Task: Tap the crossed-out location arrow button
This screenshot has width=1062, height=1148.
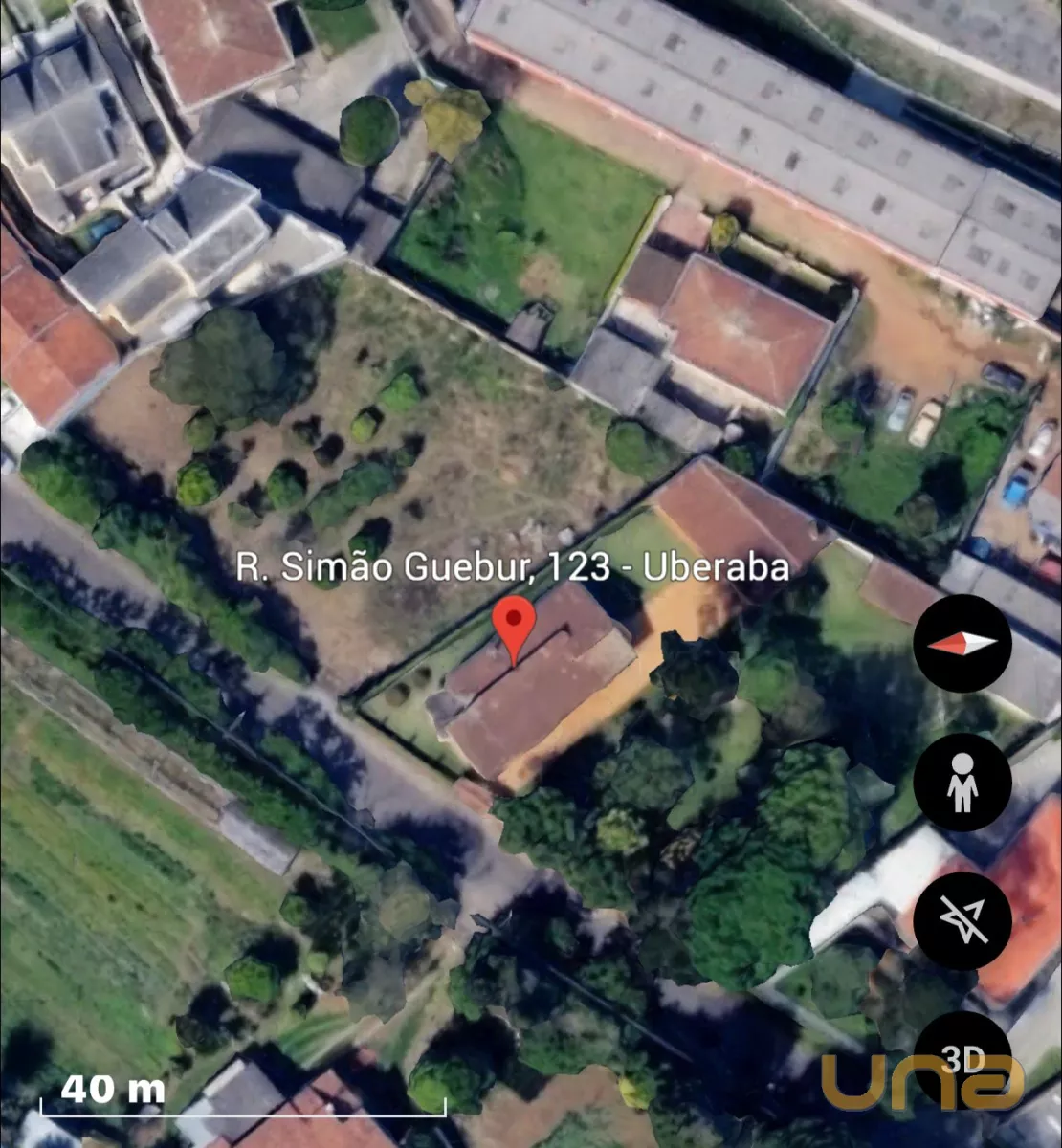Action: click(962, 920)
